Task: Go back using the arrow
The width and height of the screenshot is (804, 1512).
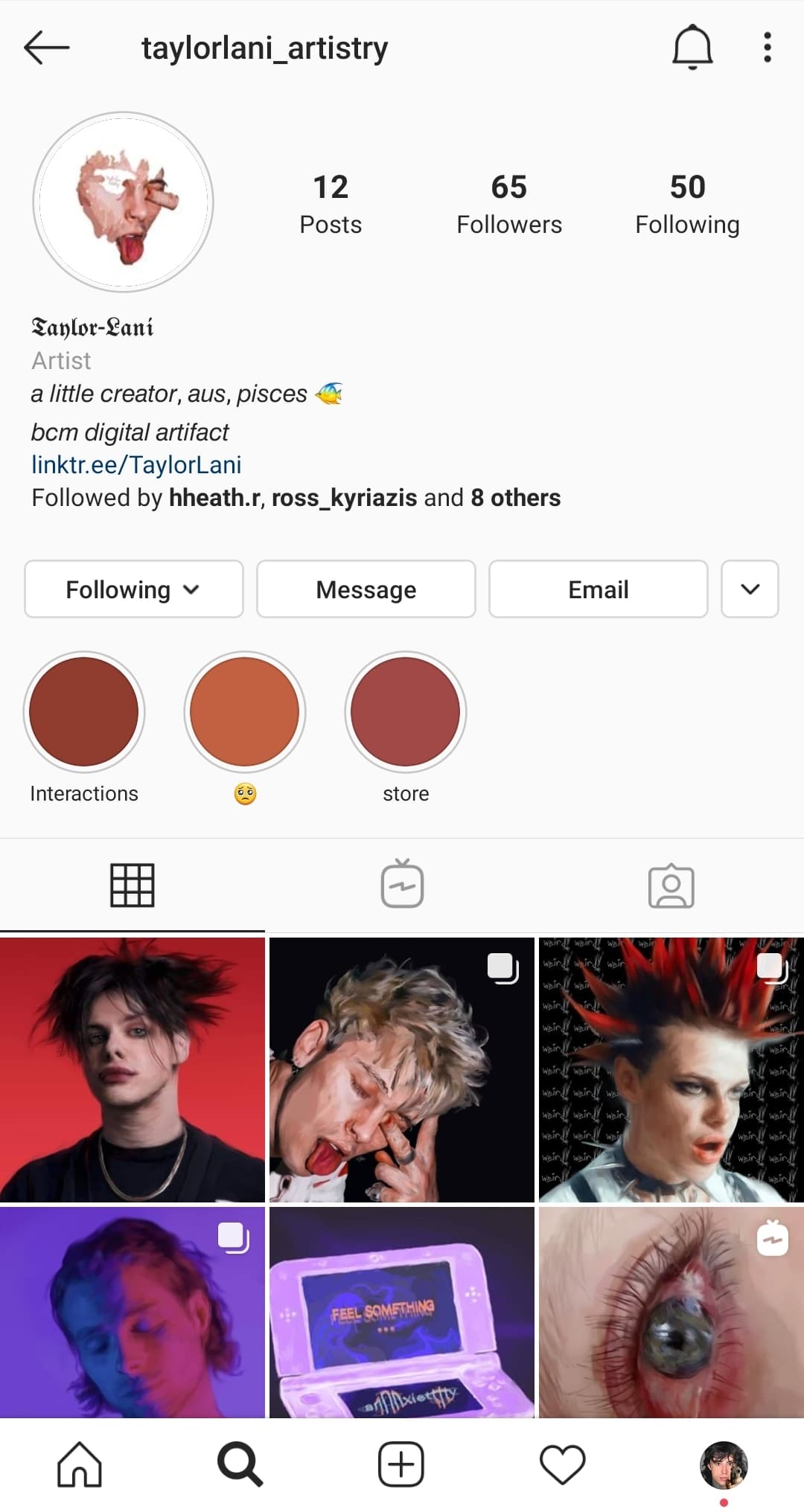Action: coord(46,48)
